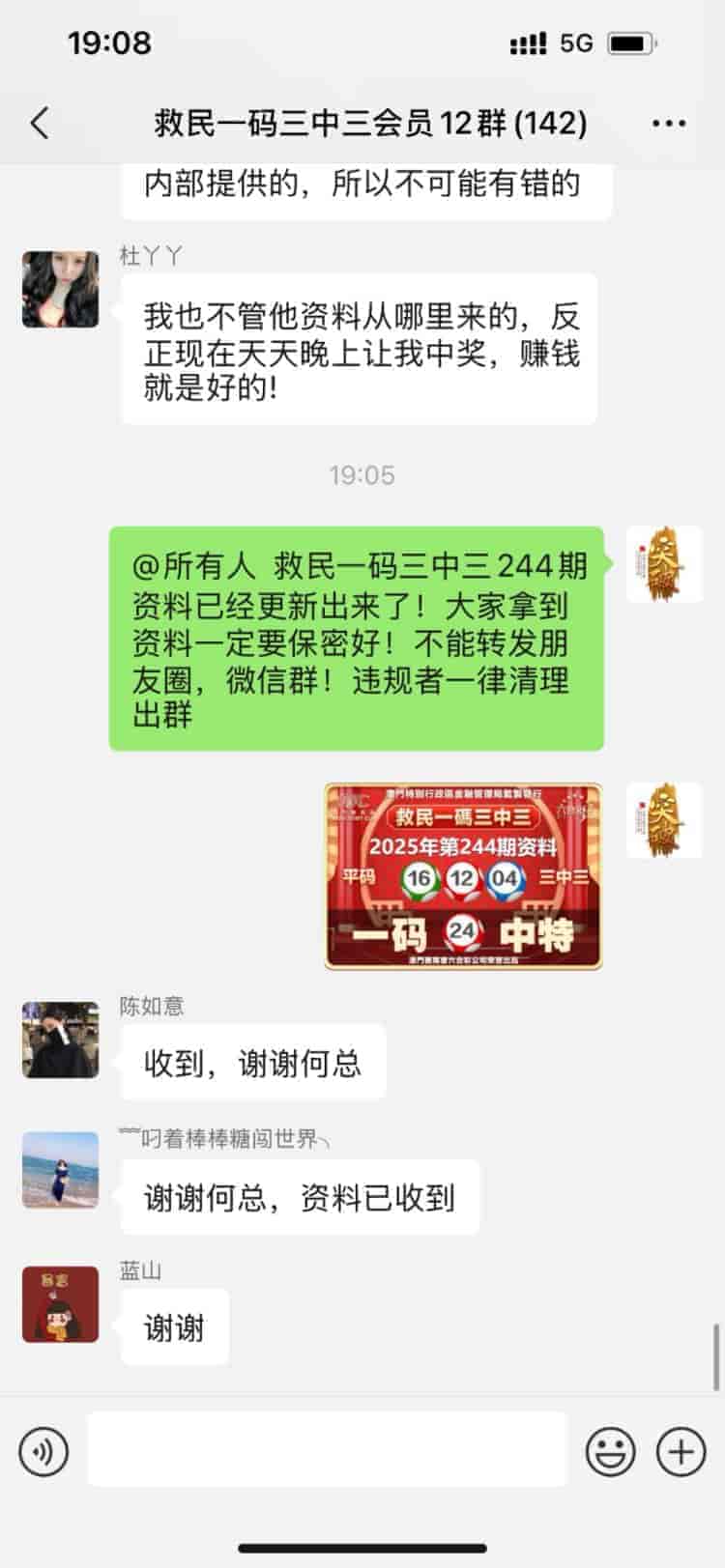
Task: View 陈如意's profile avatar
Action: (x=60, y=1040)
